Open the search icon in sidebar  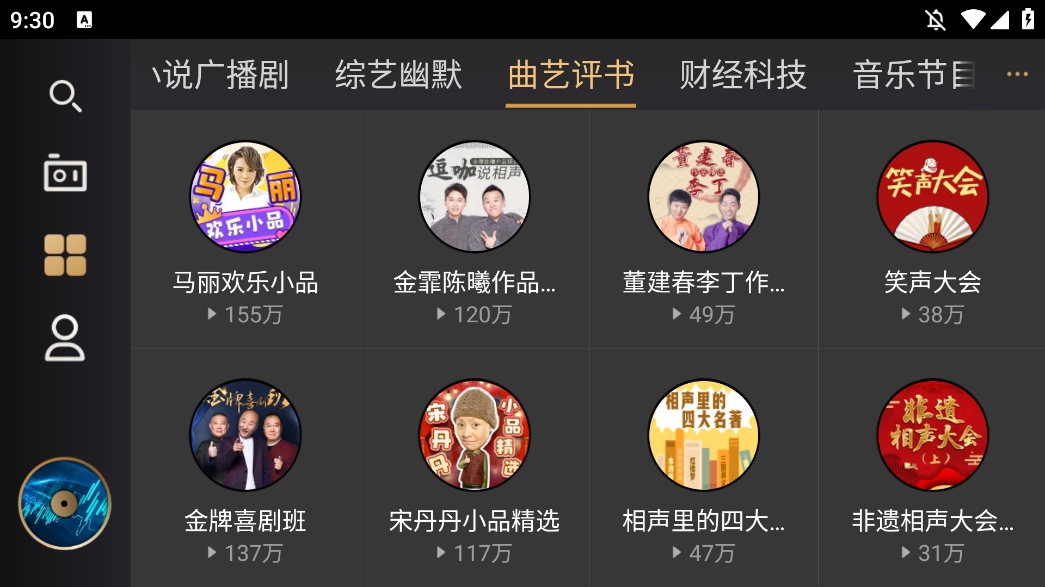pyautogui.click(x=65, y=96)
